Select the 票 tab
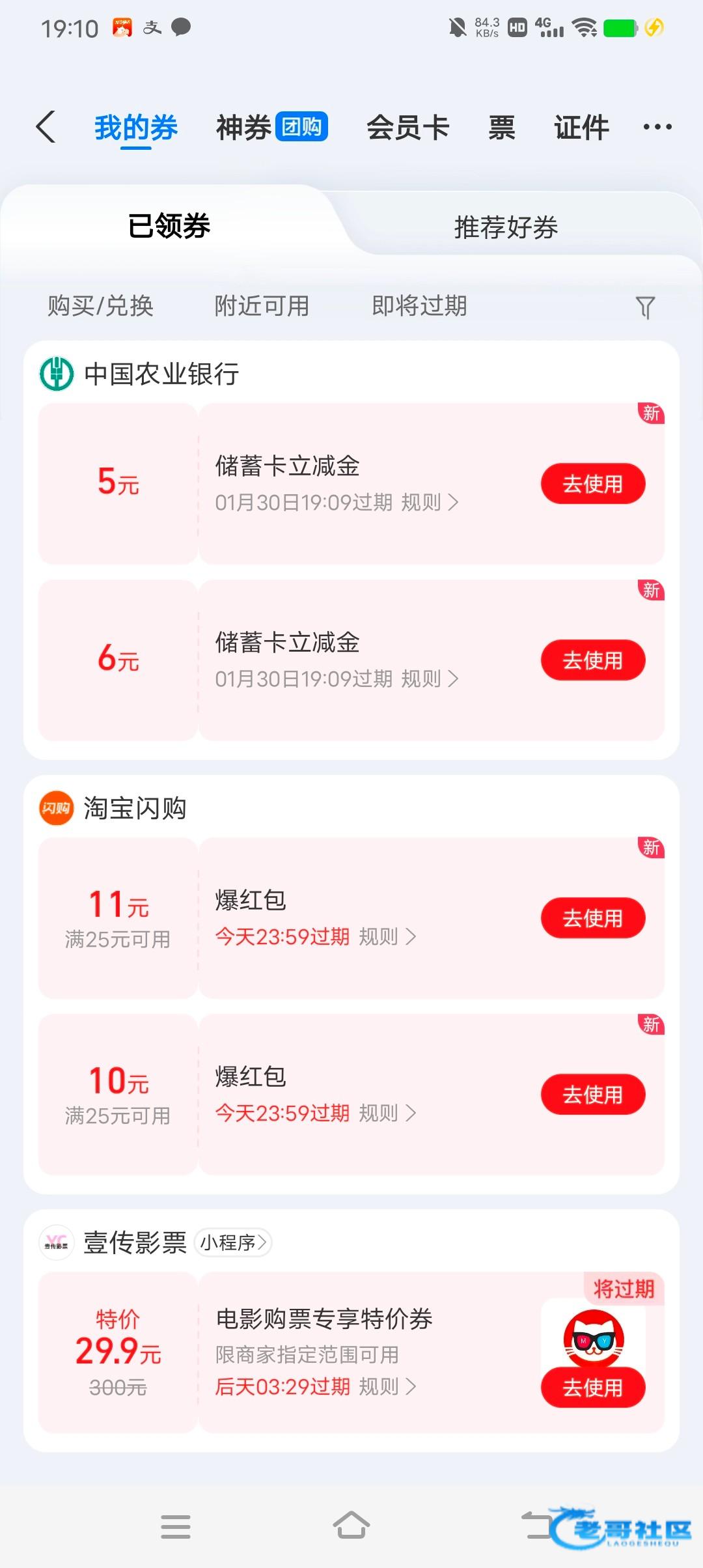This screenshot has height=1568, width=703. click(501, 127)
